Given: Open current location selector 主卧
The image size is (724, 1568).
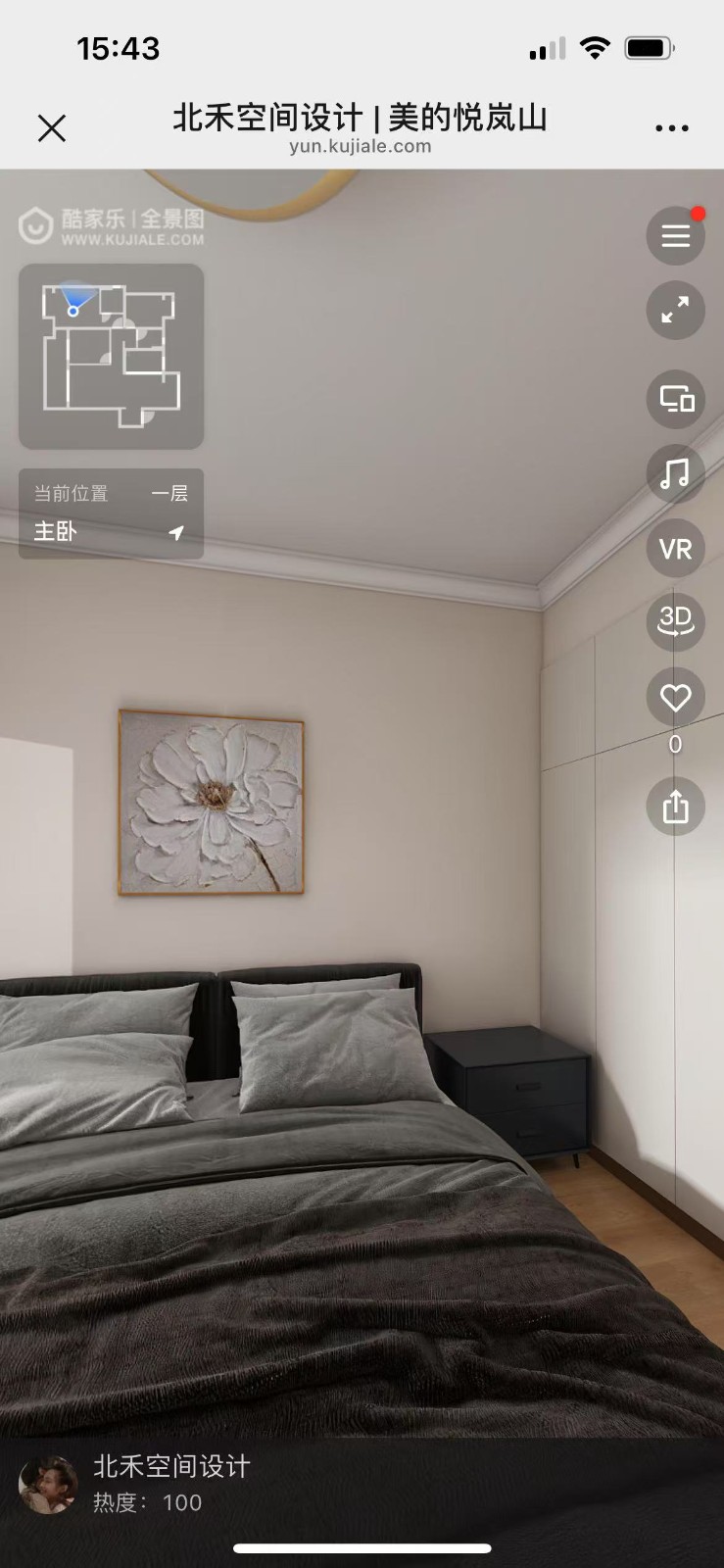Looking at the screenshot, I should point(111,514).
